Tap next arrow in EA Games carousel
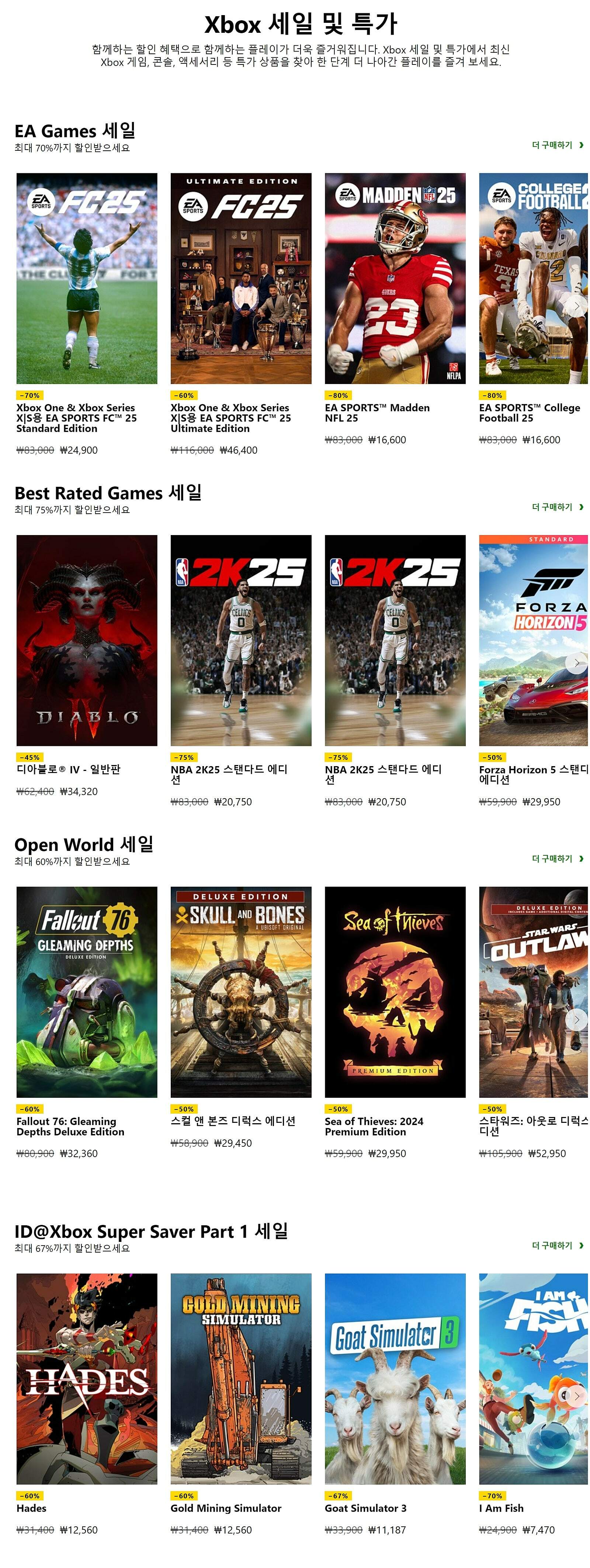The width and height of the screenshot is (590, 1568). 576,306
